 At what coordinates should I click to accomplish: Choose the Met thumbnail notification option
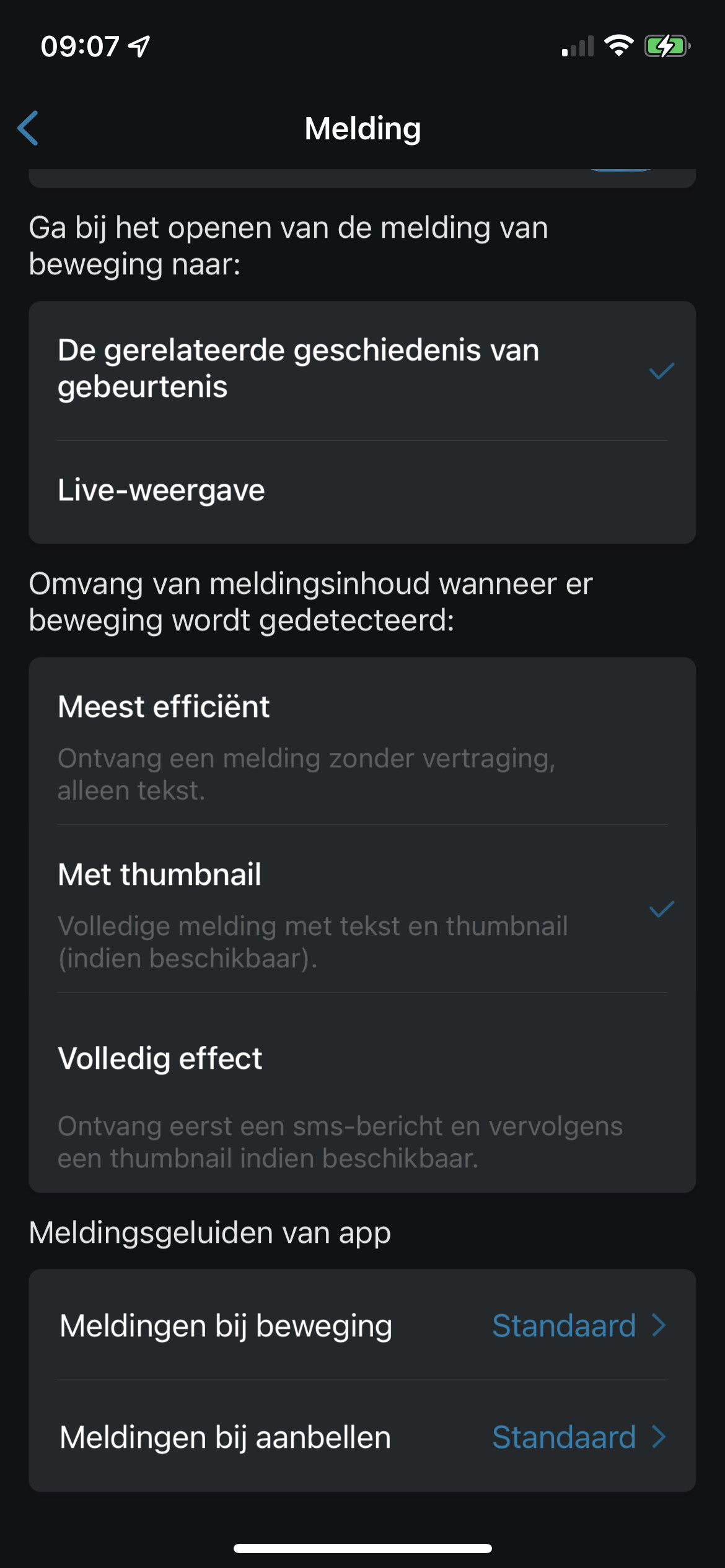click(362, 908)
